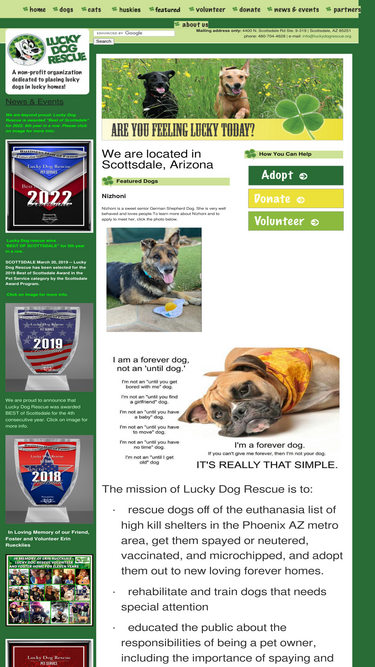375x667 pixels.
Task: Open news & events nav item
Action: click(293, 9)
